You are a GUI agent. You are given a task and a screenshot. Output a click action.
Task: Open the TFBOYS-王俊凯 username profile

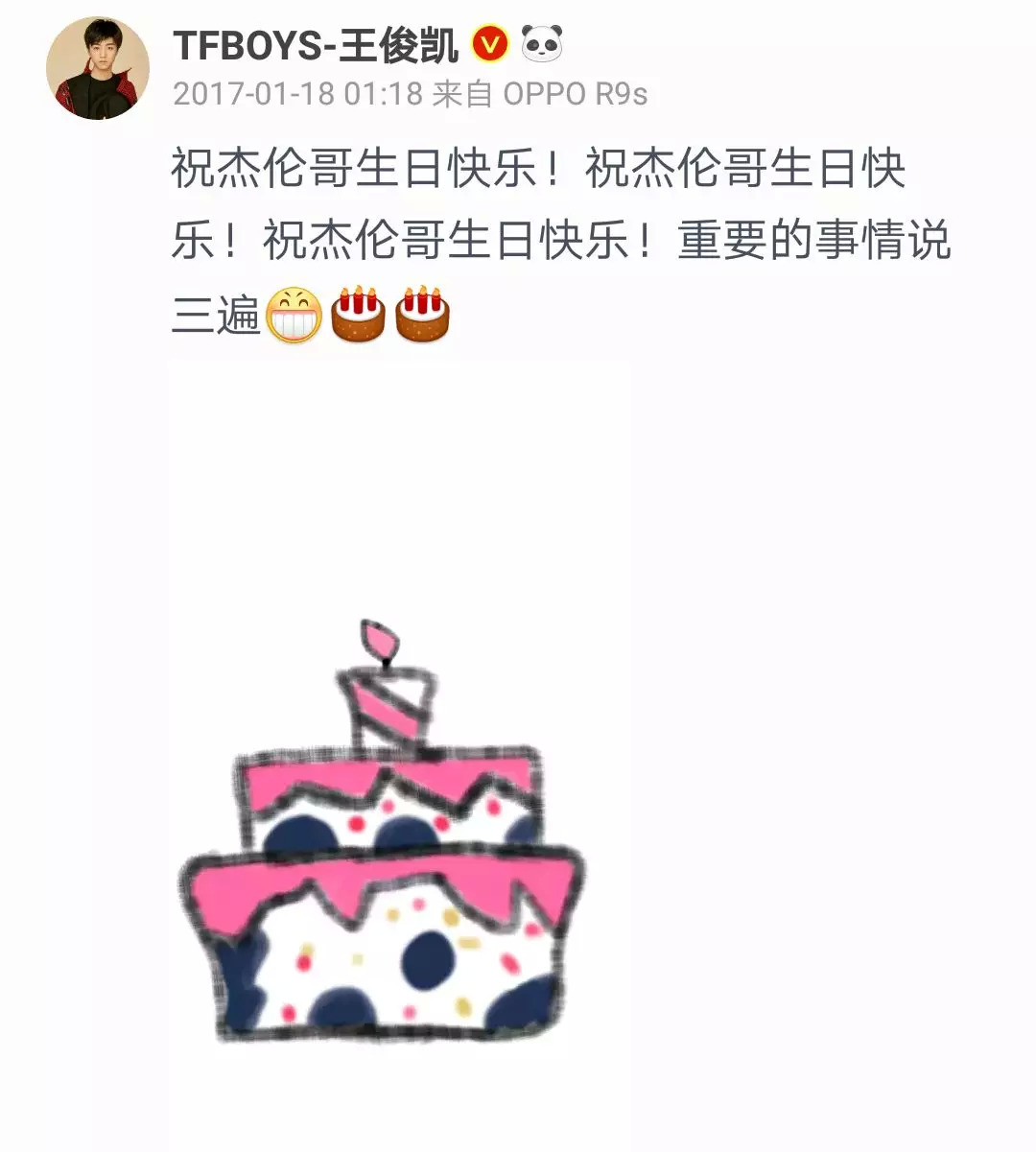[x=316, y=45]
